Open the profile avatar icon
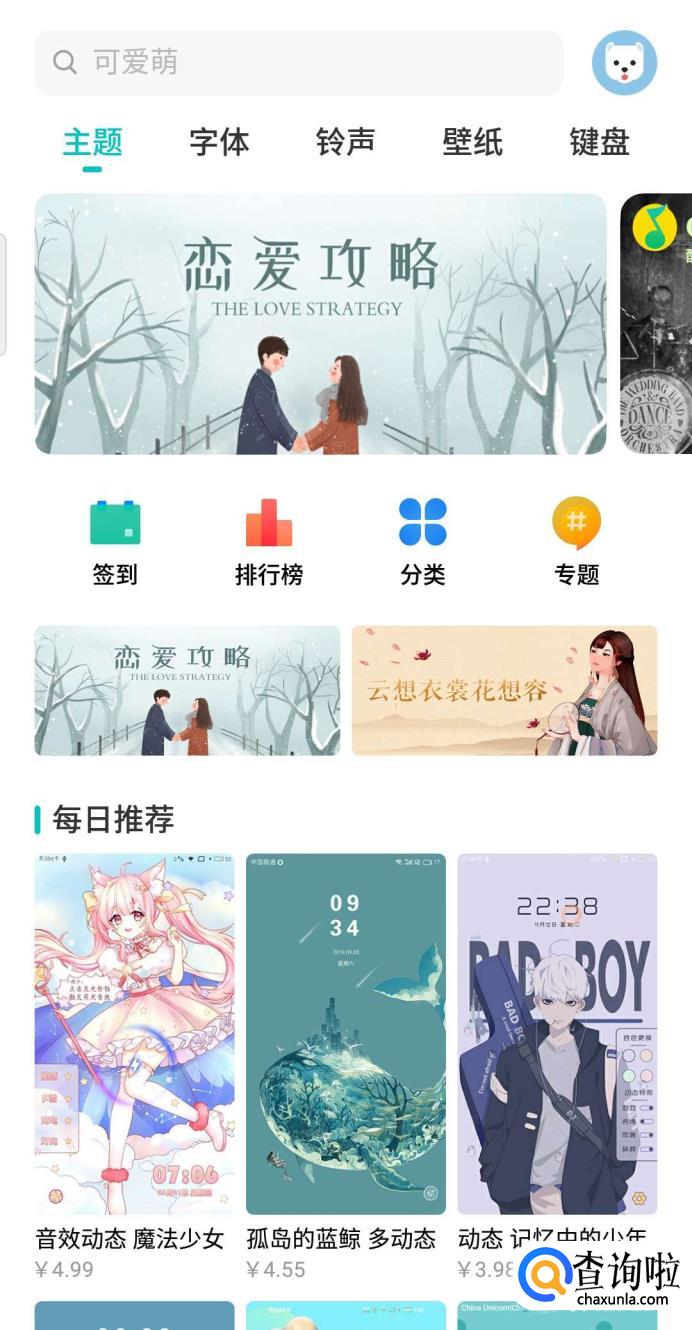 pyautogui.click(x=624, y=62)
